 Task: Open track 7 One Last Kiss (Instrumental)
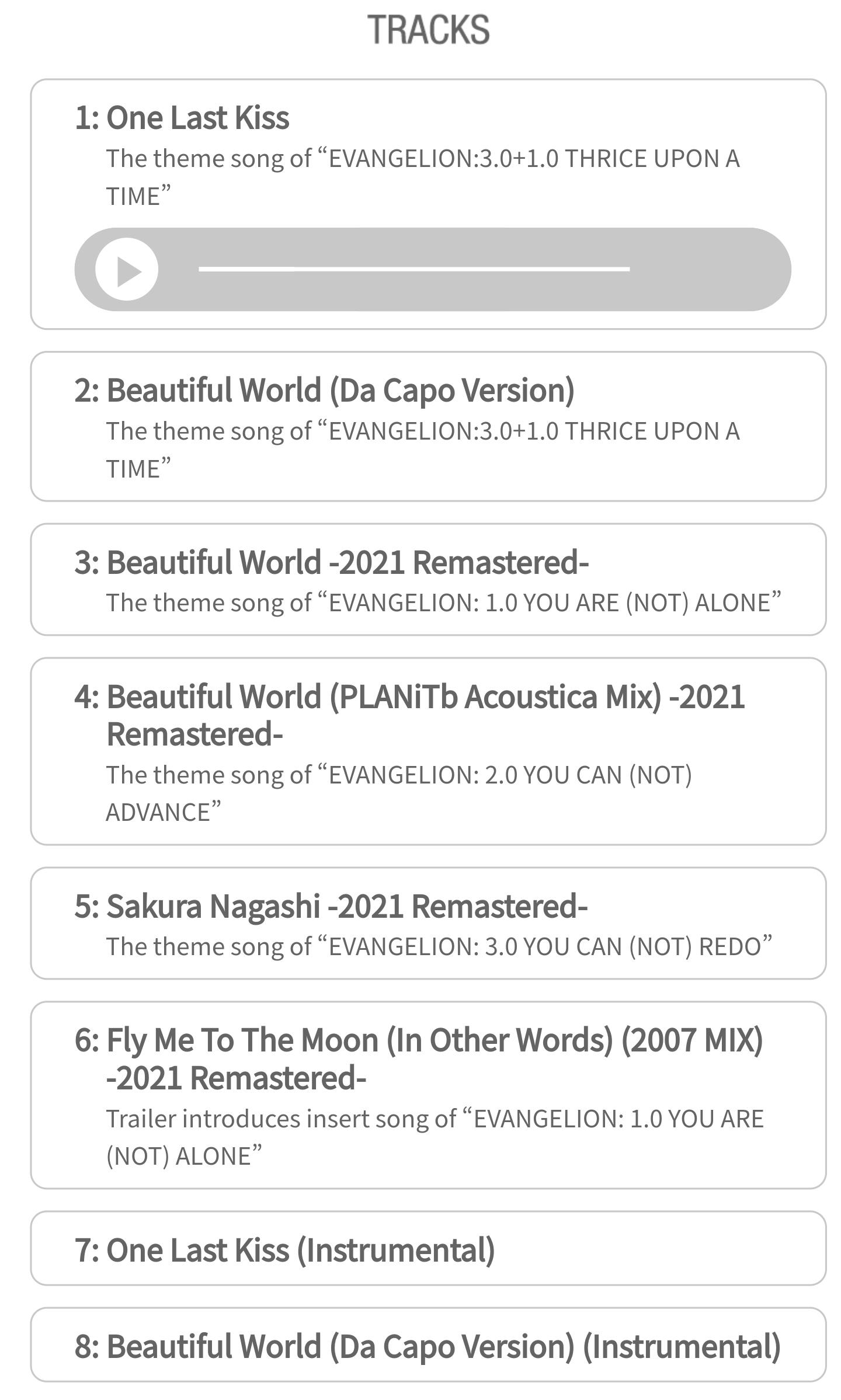428,1248
